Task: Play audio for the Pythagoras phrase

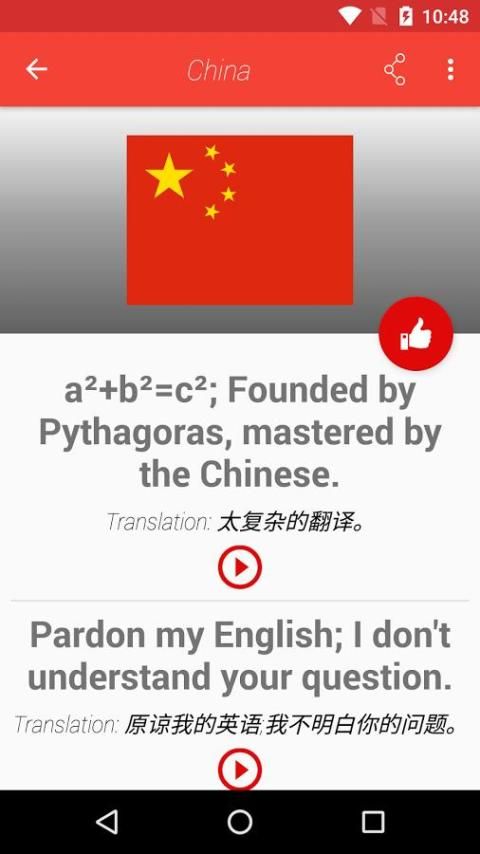Action: 240,567
